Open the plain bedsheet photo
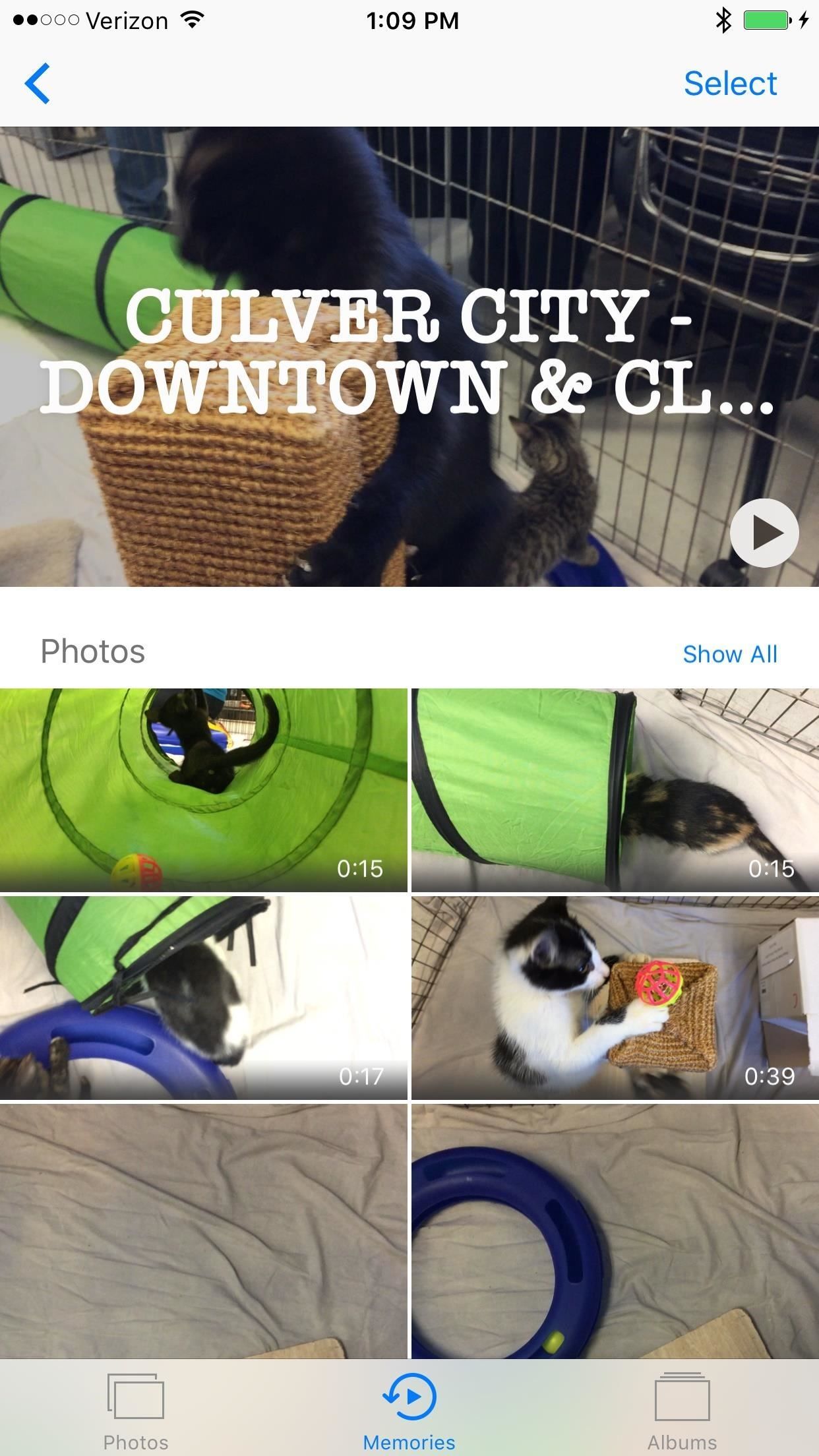 (x=203, y=1230)
